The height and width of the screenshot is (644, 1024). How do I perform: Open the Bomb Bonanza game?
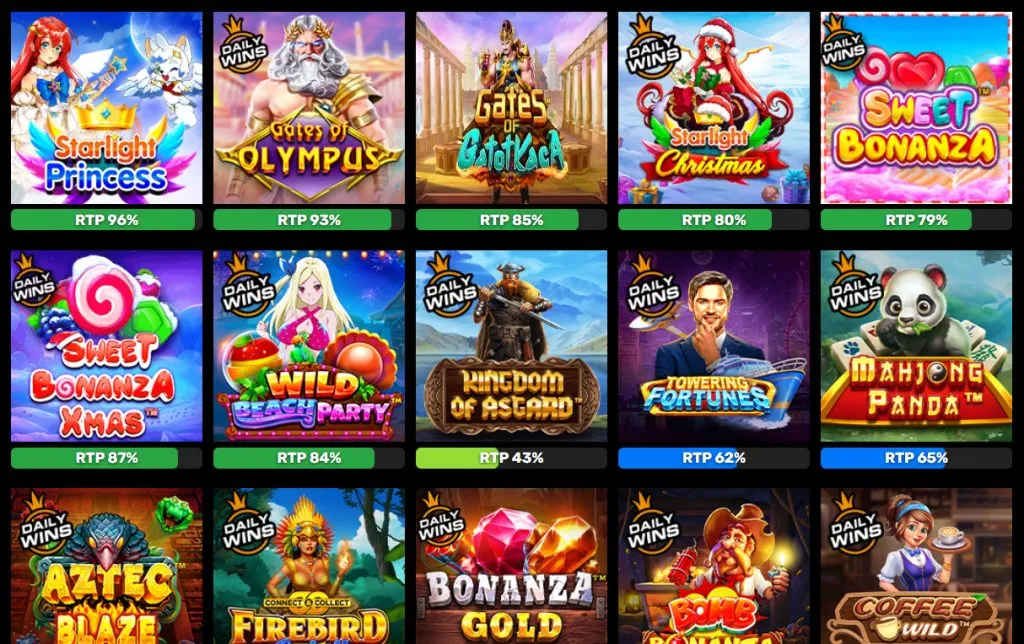tap(713, 570)
